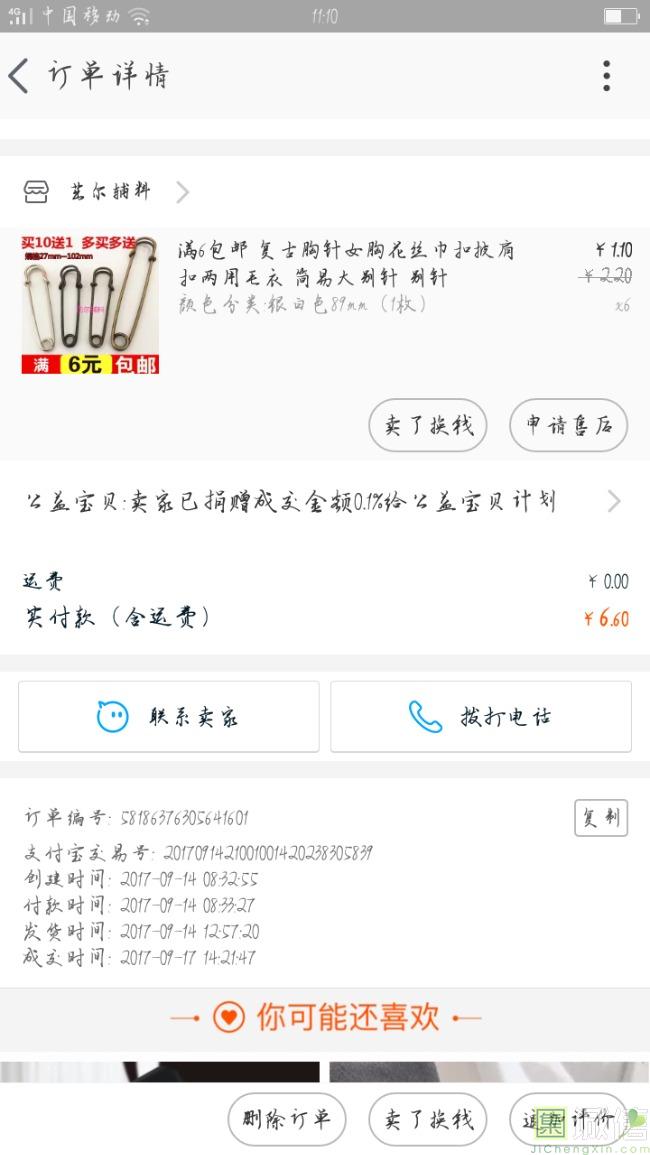The width and height of the screenshot is (650, 1155).
Task: Open the 芸尔辅料 shop page
Action: [108, 192]
